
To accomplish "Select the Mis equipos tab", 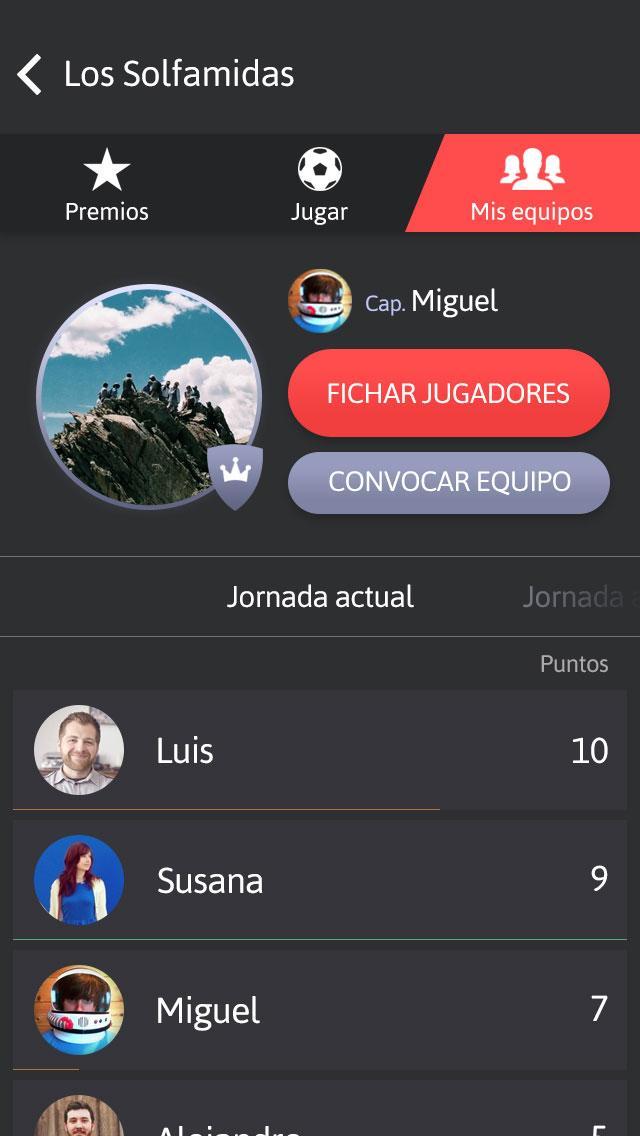I will tap(531, 185).
